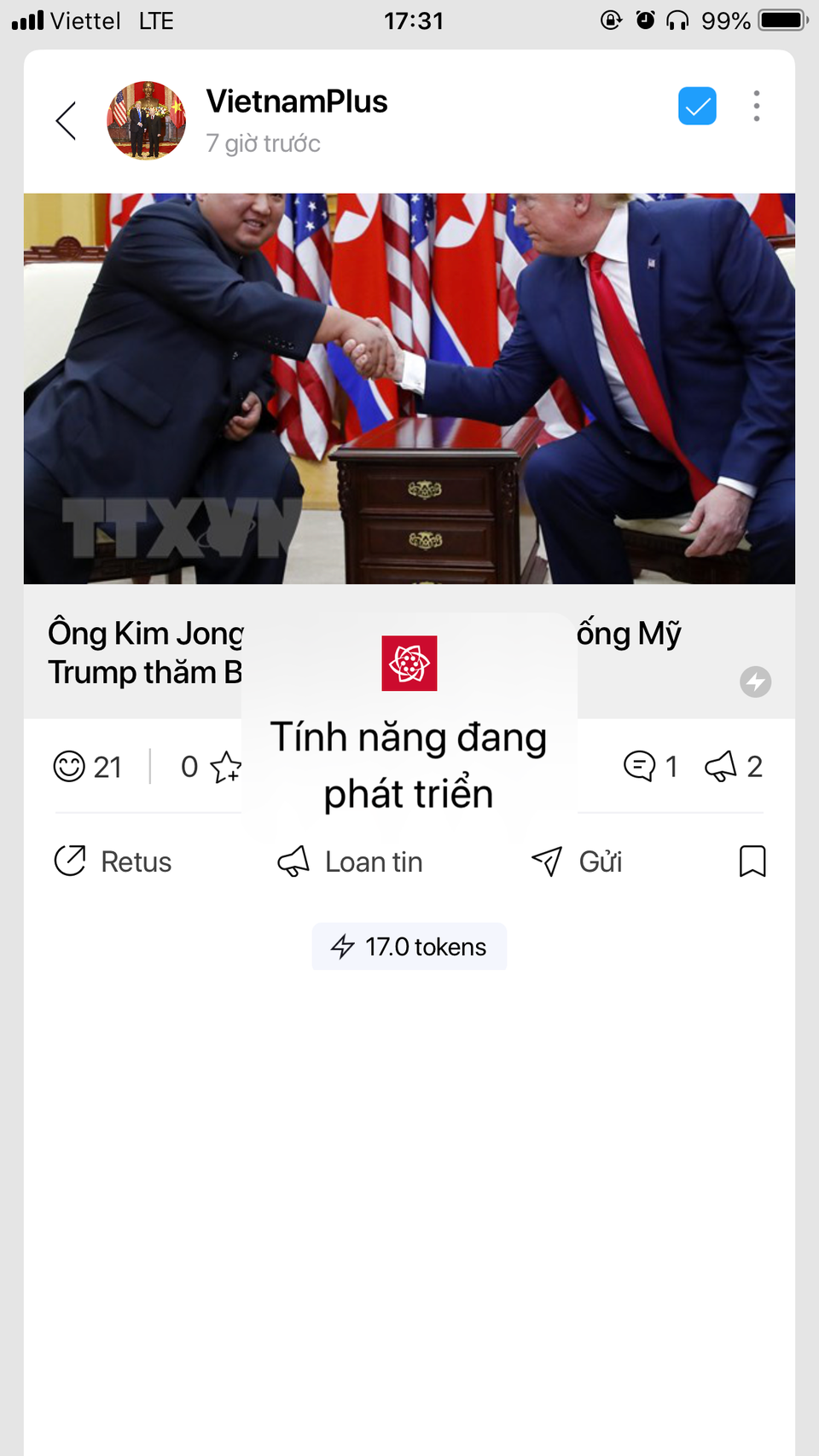819x1456 pixels.
Task: Click the '7 giờ trước' timestamp
Action: pyautogui.click(x=263, y=143)
